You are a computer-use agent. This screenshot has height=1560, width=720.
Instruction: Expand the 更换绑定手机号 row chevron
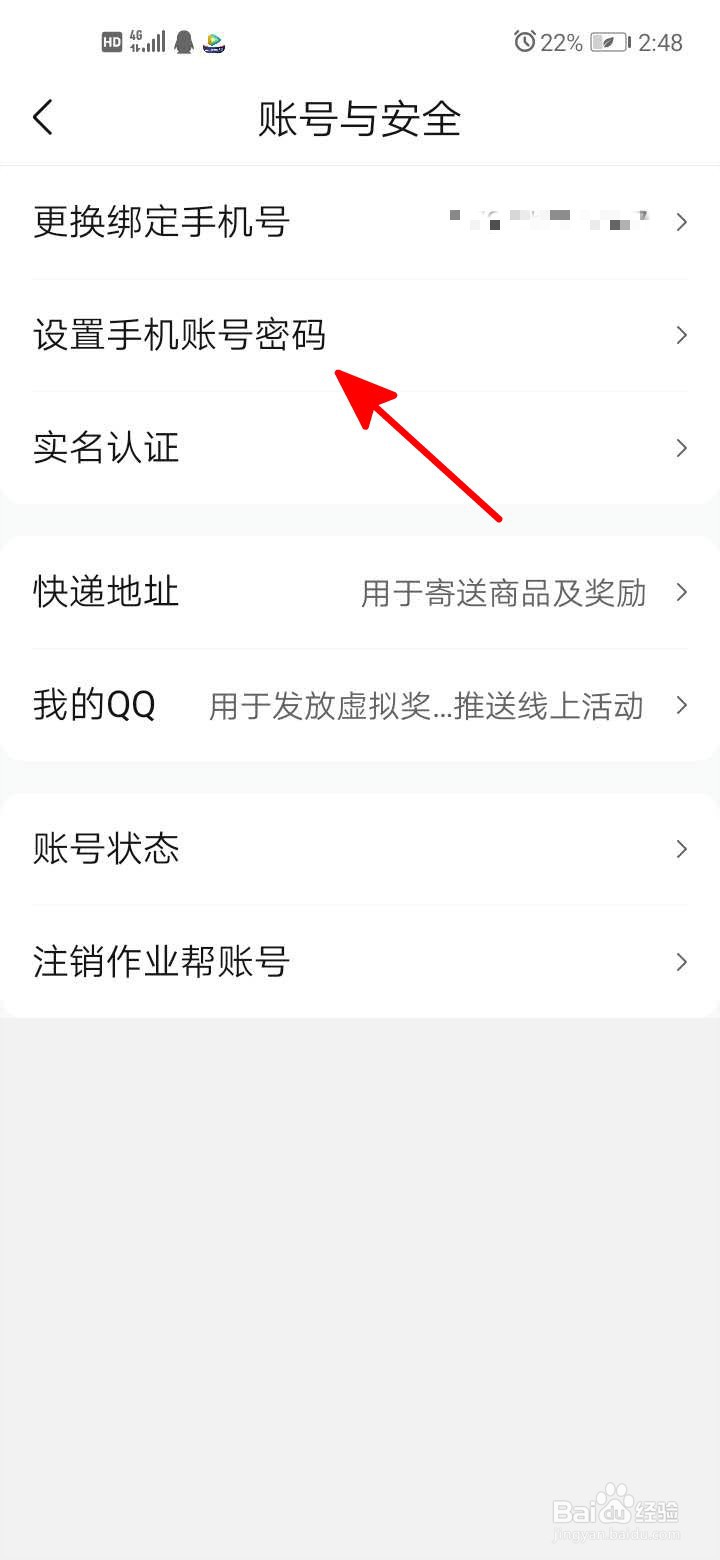tap(683, 222)
